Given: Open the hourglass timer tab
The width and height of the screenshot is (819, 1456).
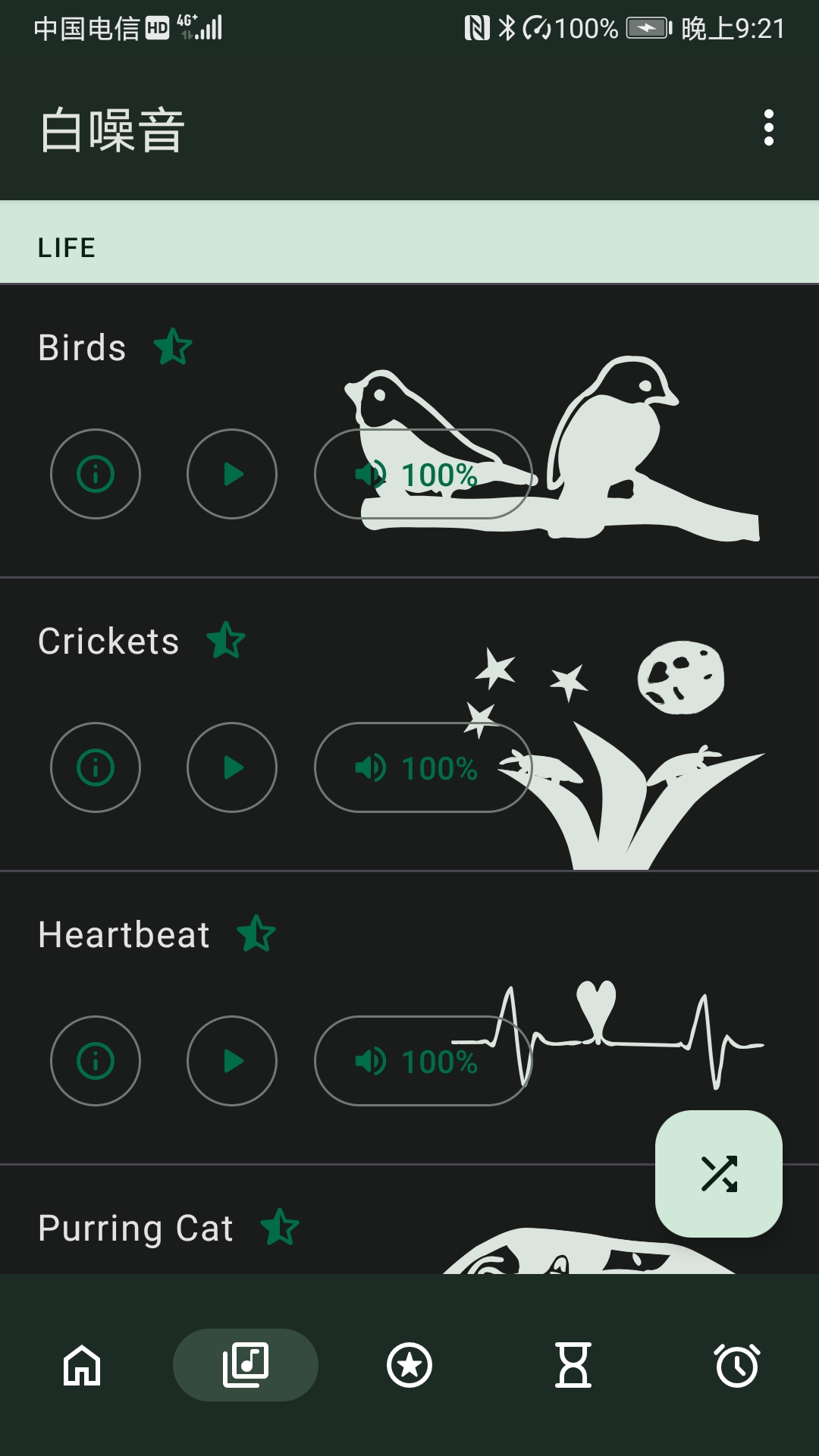Looking at the screenshot, I should click(573, 1365).
